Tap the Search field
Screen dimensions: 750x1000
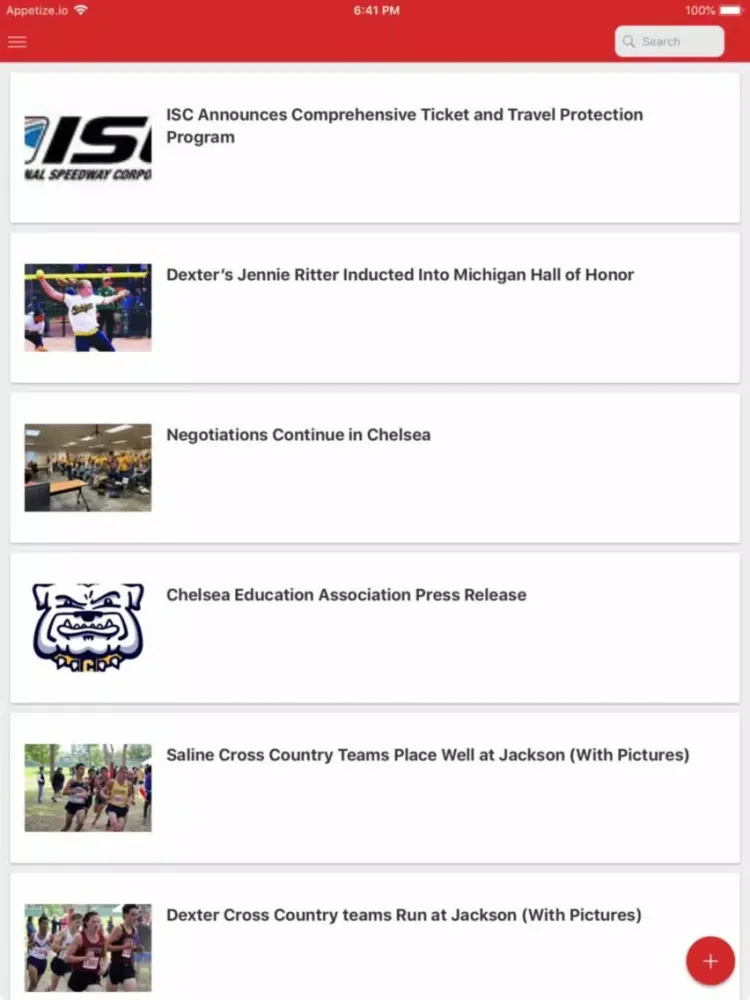(669, 42)
